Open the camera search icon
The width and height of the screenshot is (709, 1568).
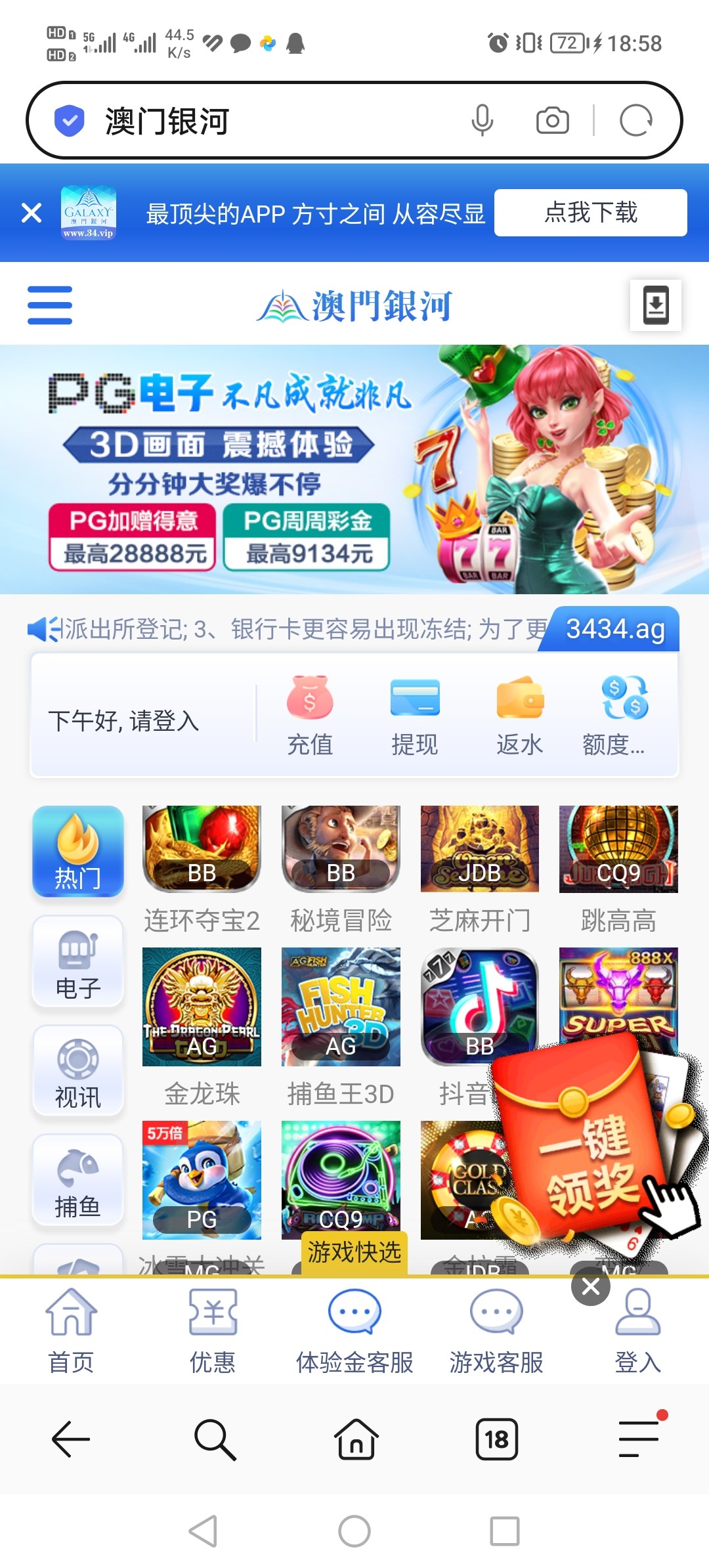pos(552,121)
